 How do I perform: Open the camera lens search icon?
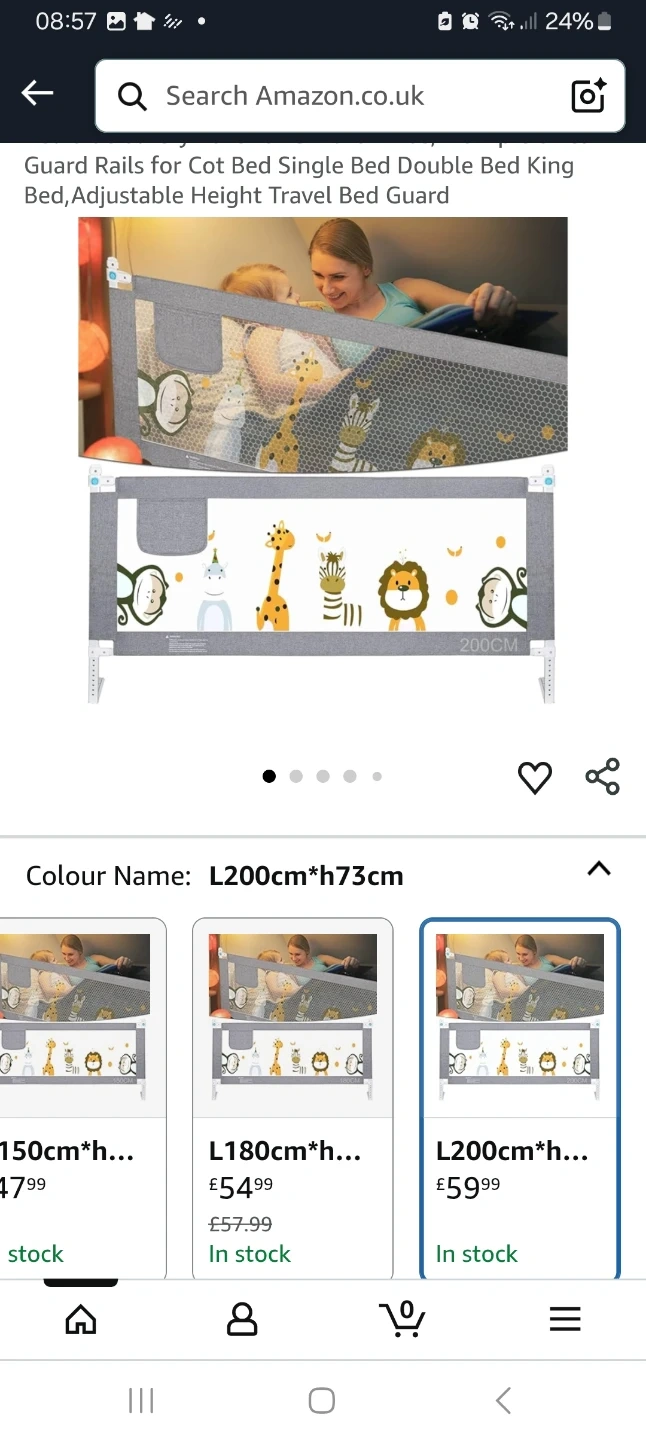[x=588, y=96]
